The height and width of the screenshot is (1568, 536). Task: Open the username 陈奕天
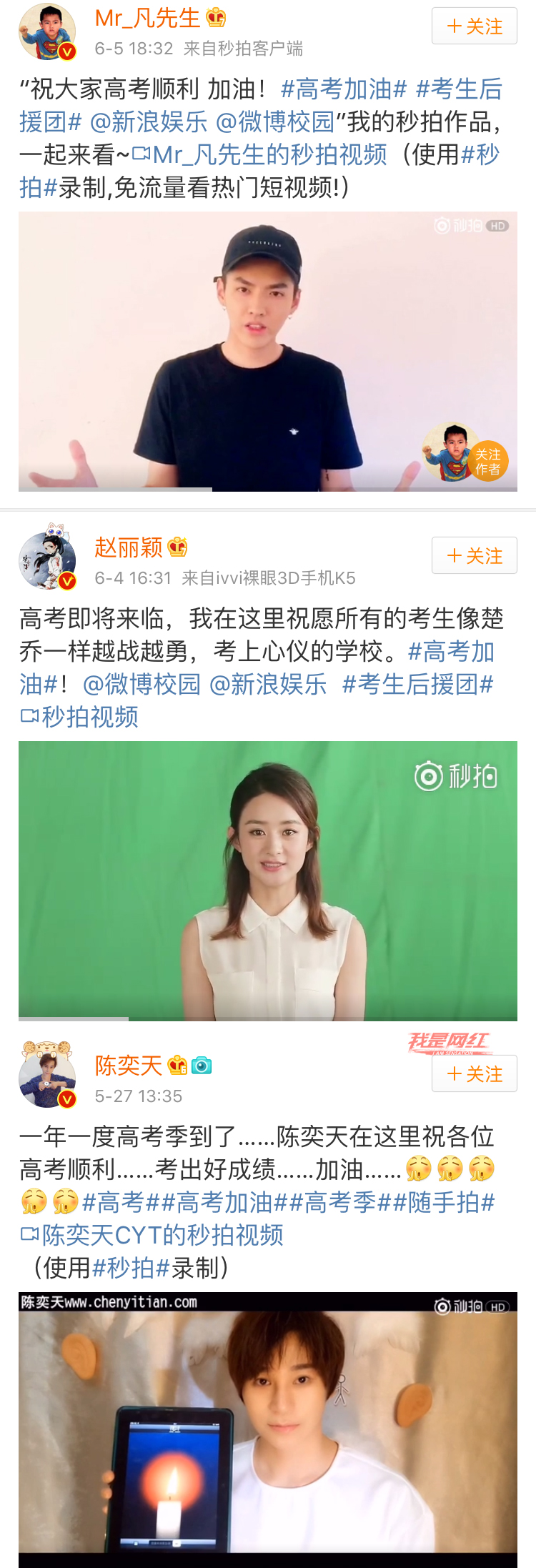[129, 1066]
